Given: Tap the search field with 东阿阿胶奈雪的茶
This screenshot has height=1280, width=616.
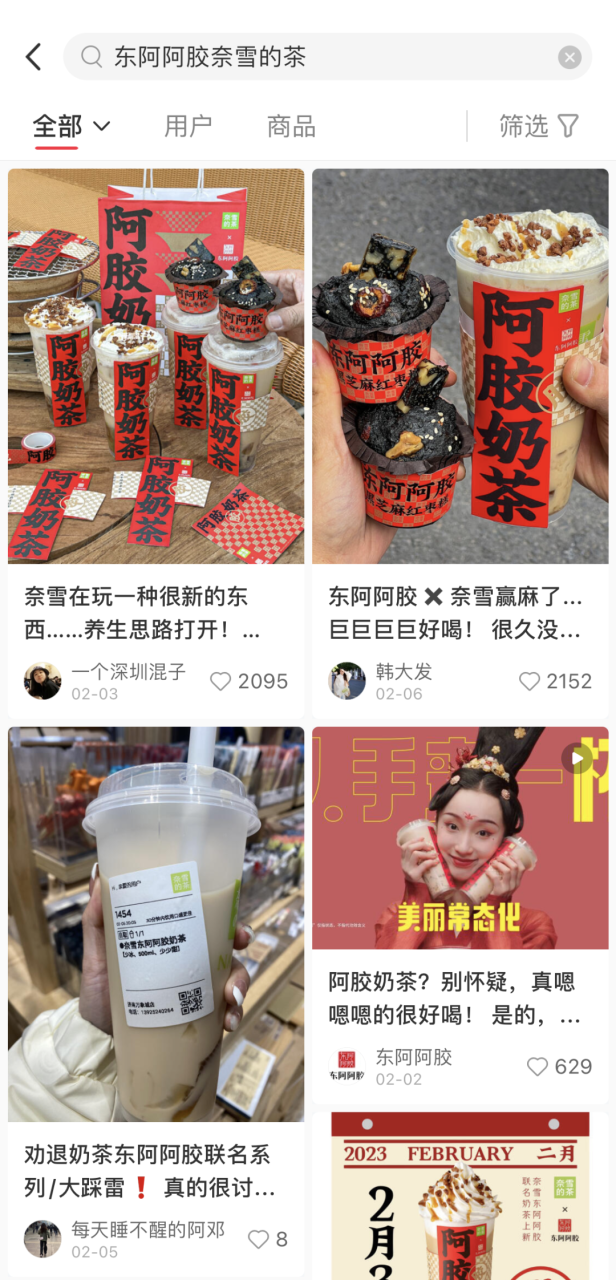Looking at the screenshot, I should (320, 57).
